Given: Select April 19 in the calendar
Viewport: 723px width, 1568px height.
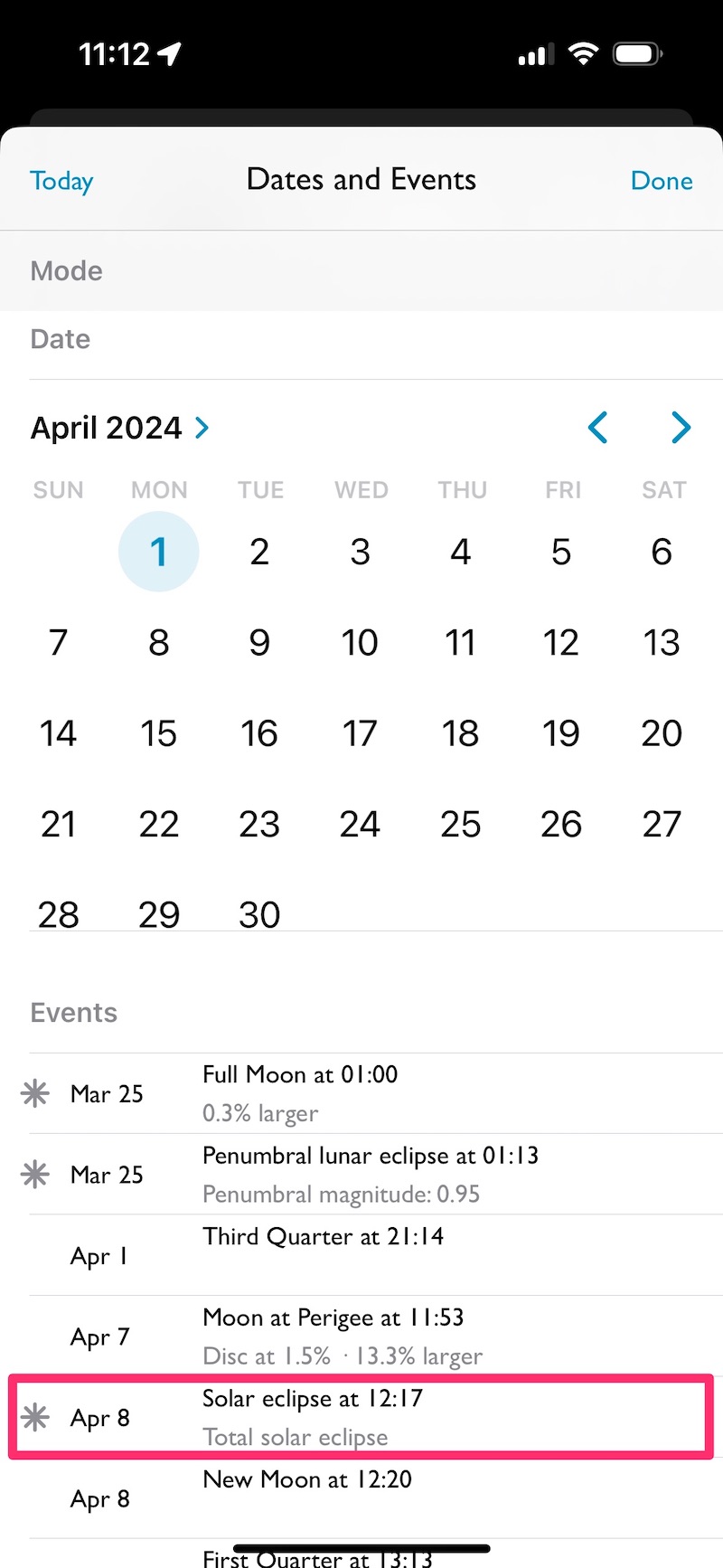Looking at the screenshot, I should (560, 733).
